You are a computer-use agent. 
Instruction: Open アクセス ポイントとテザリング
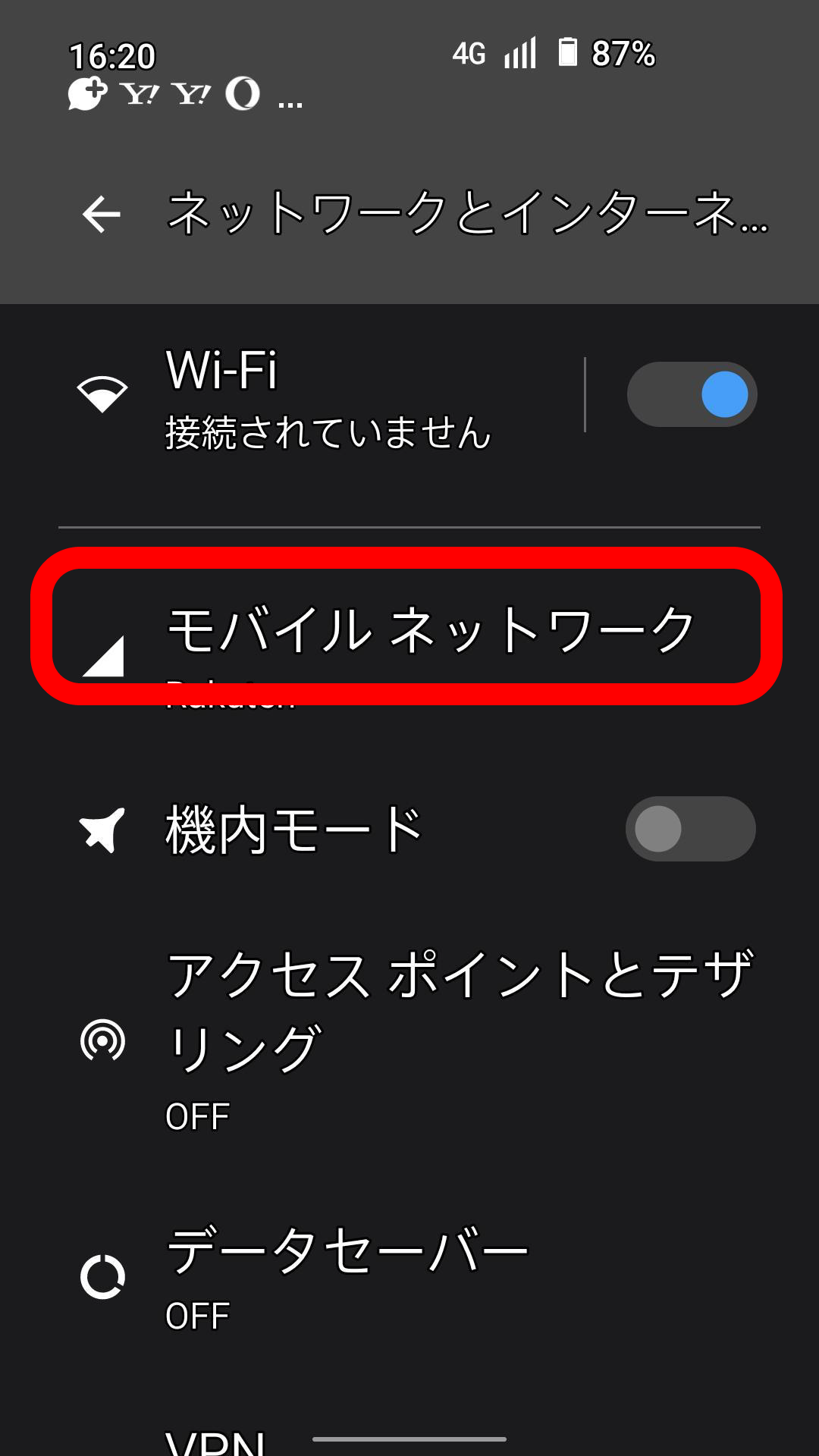[409, 1040]
